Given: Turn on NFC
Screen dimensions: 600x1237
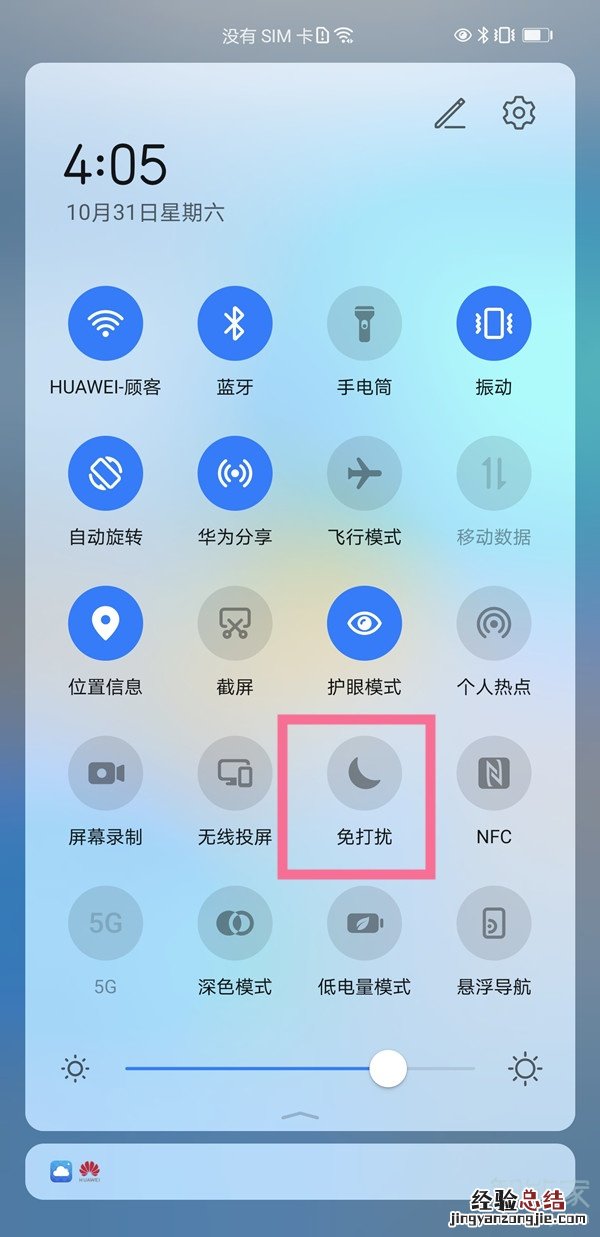Looking at the screenshot, I should coord(493,773).
